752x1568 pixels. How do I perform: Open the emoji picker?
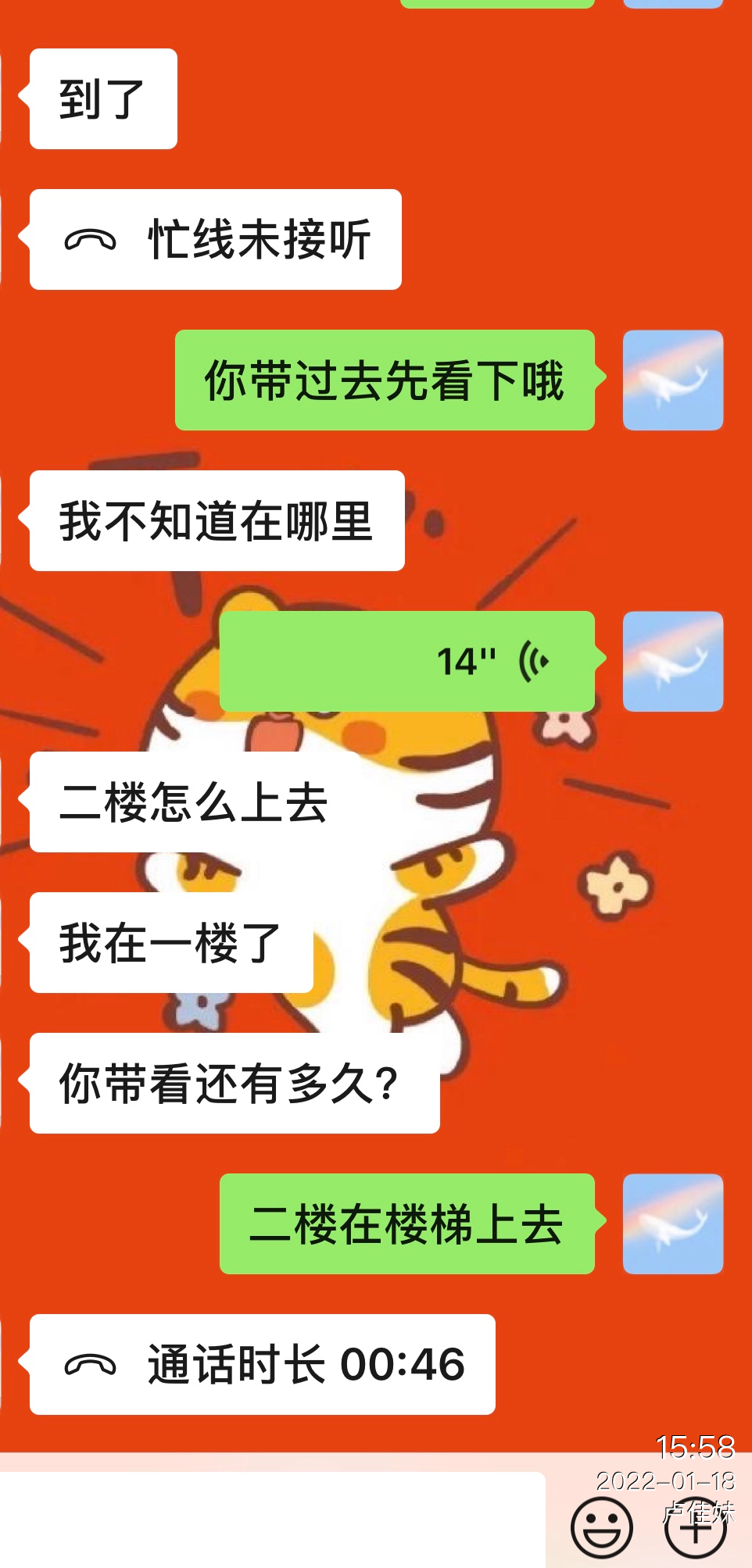tap(601, 1527)
